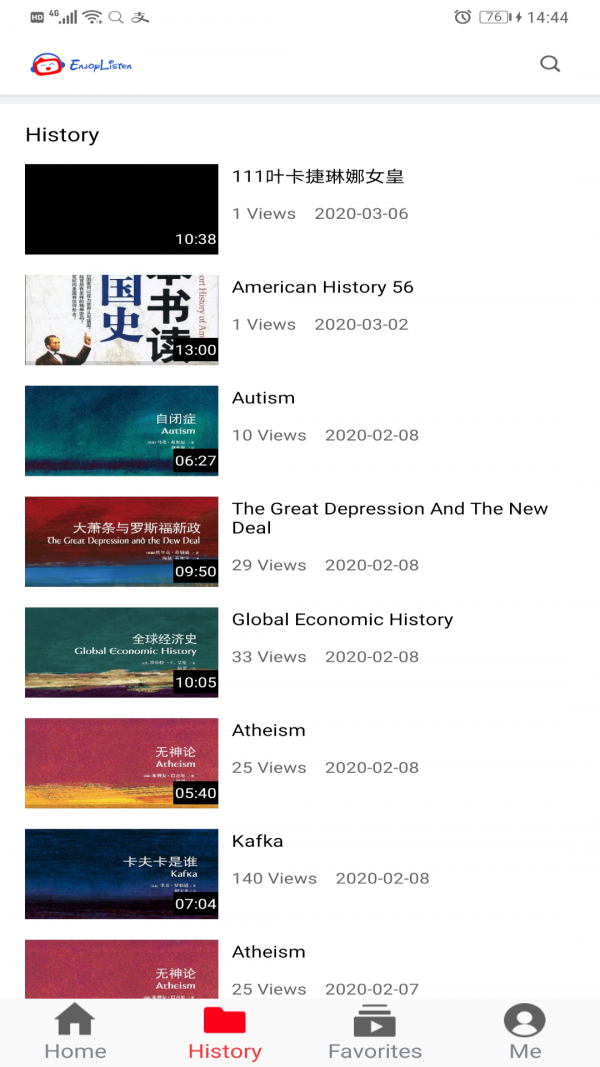Switch to the Home tab

point(75,1033)
